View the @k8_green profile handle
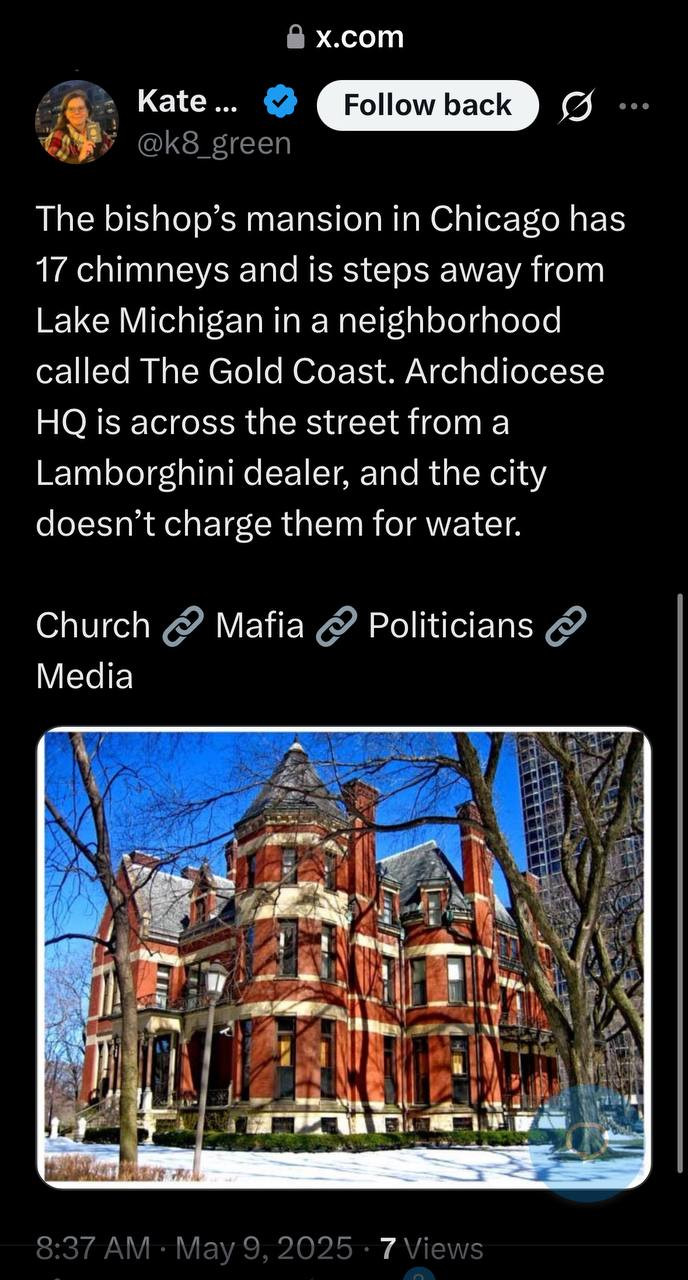Image resolution: width=688 pixels, height=1280 pixels. [213, 144]
